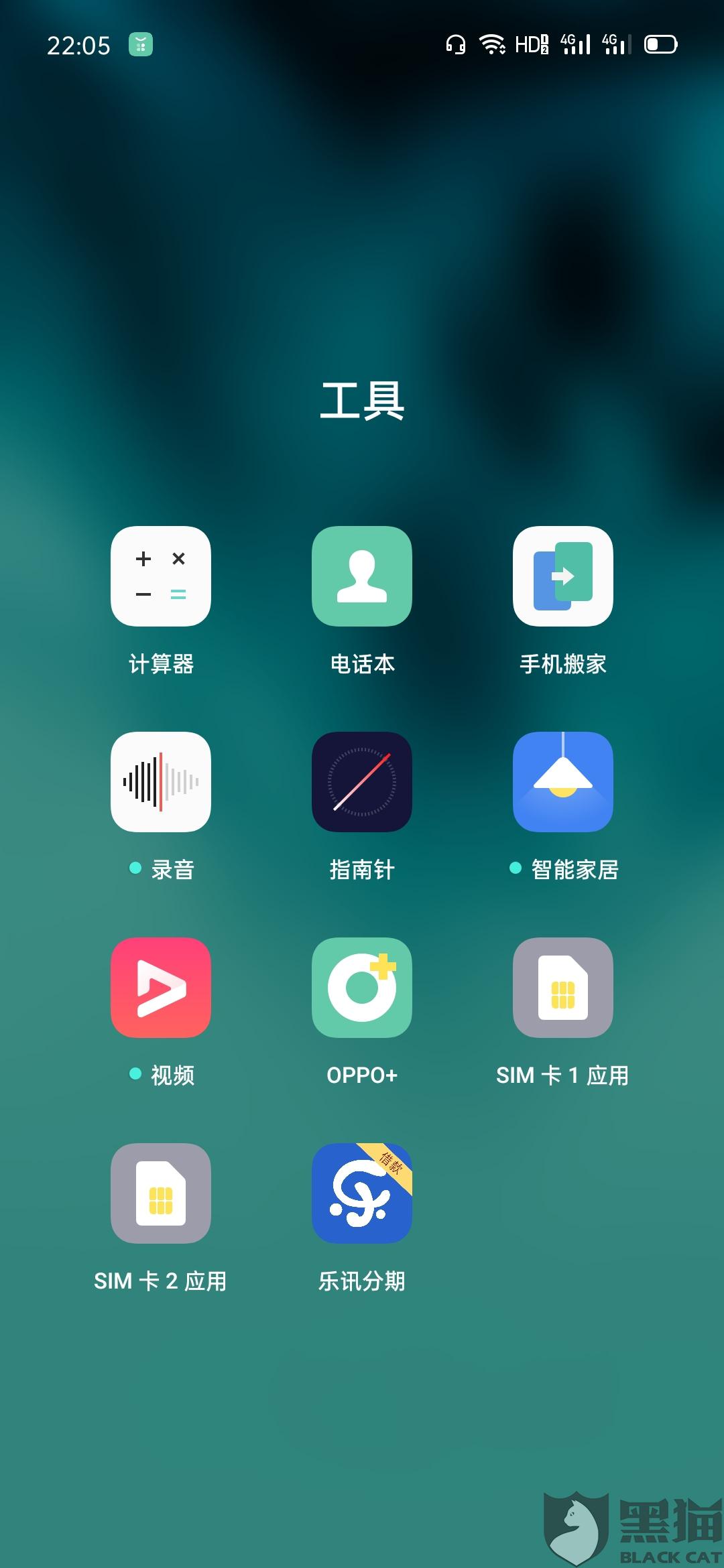This screenshot has width=724, height=1568.
Task: Open the 手机搬家 phone clone app
Action: 563,576
